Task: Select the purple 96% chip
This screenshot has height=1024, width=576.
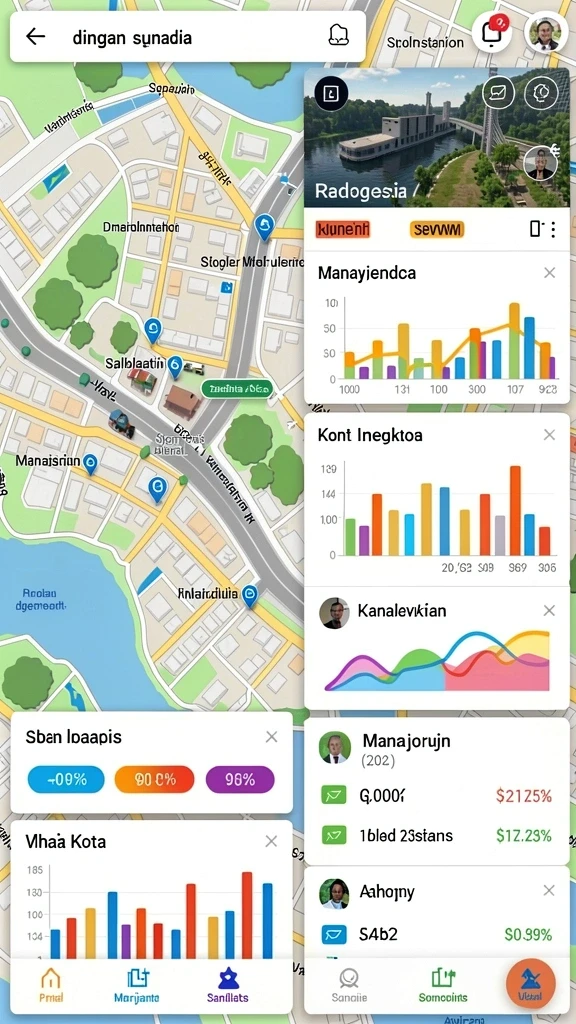Action: [240, 780]
